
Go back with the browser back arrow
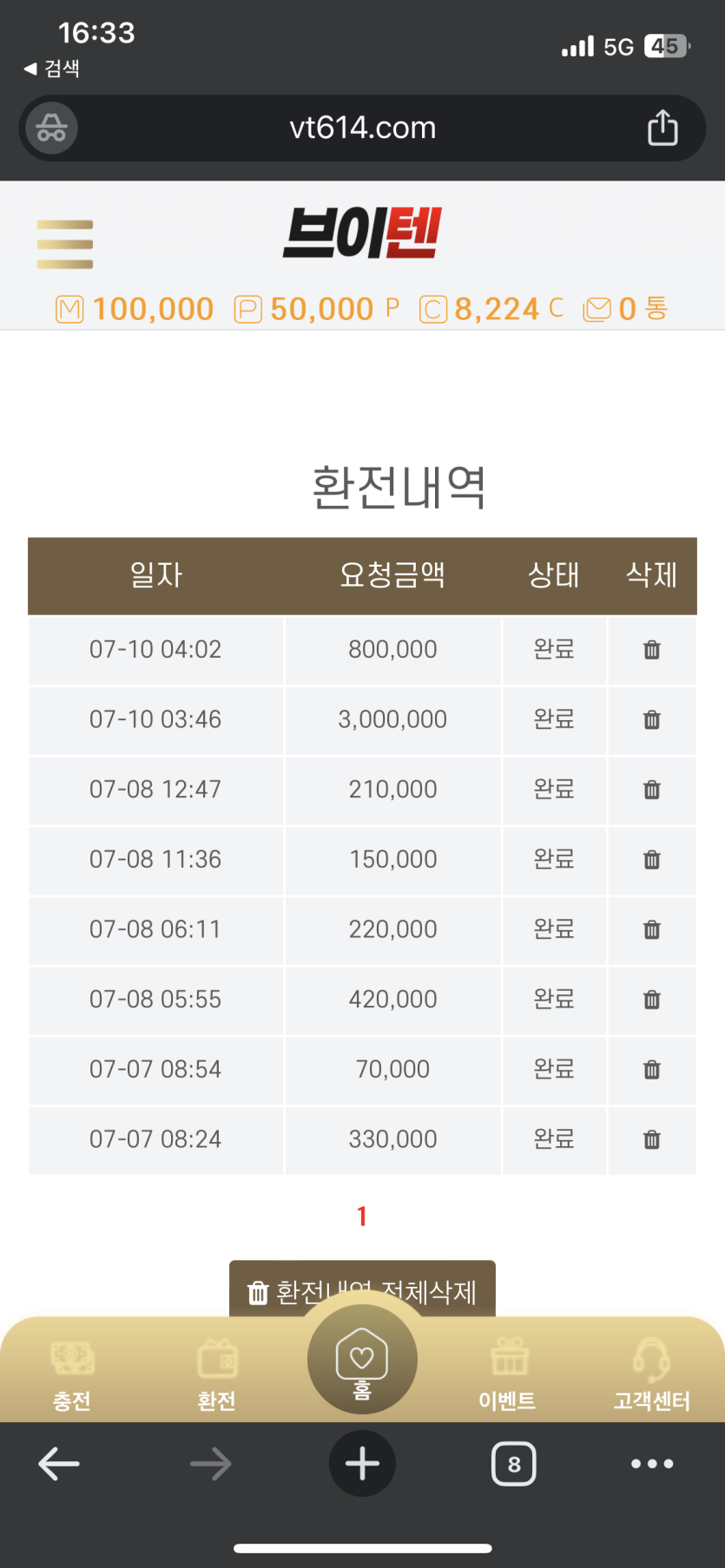[x=59, y=1464]
